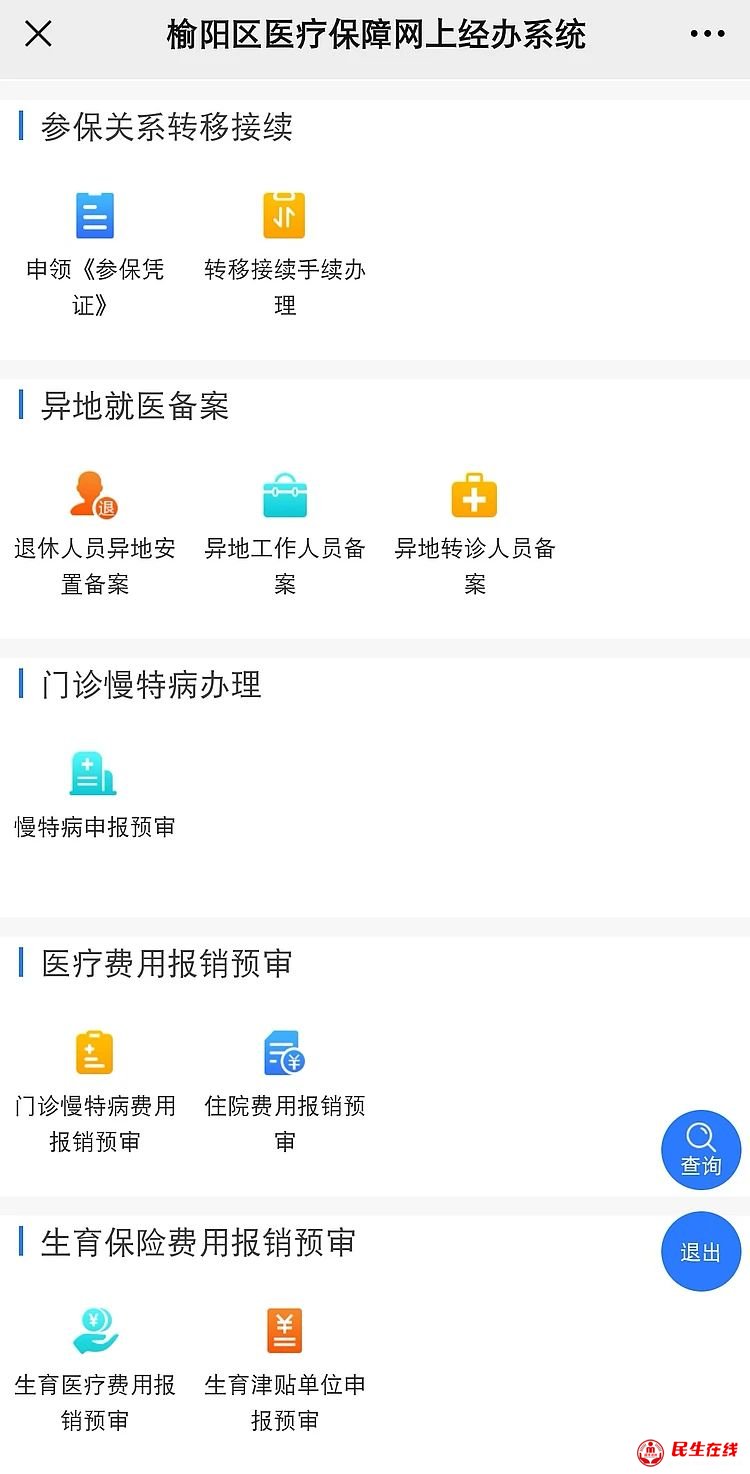Select 住院费用报销预审
The image size is (750, 1474).
tap(285, 1092)
